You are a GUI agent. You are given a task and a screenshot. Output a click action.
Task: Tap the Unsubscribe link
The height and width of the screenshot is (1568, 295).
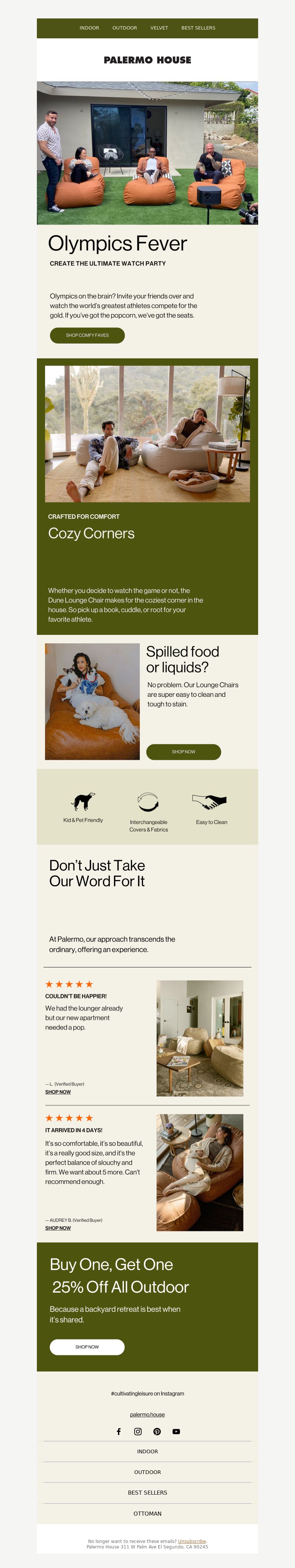192,1541
